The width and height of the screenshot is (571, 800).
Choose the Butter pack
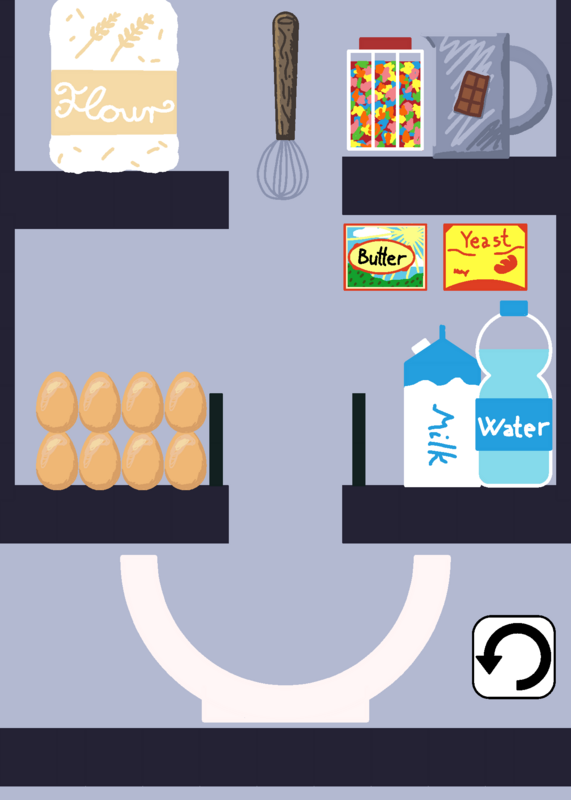click(x=385, y=257)
